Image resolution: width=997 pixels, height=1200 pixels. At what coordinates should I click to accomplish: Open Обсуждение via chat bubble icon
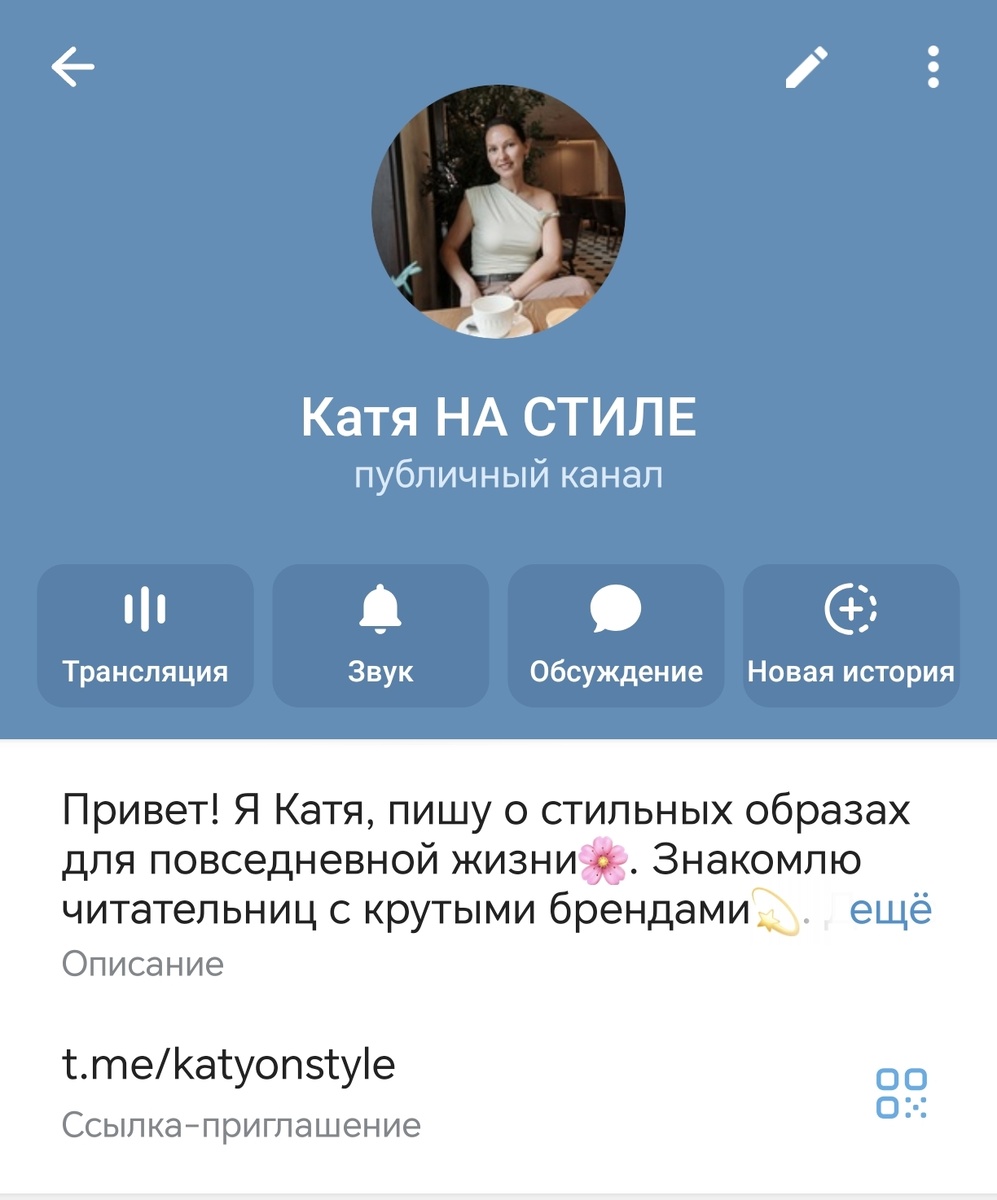coord(616,610)
